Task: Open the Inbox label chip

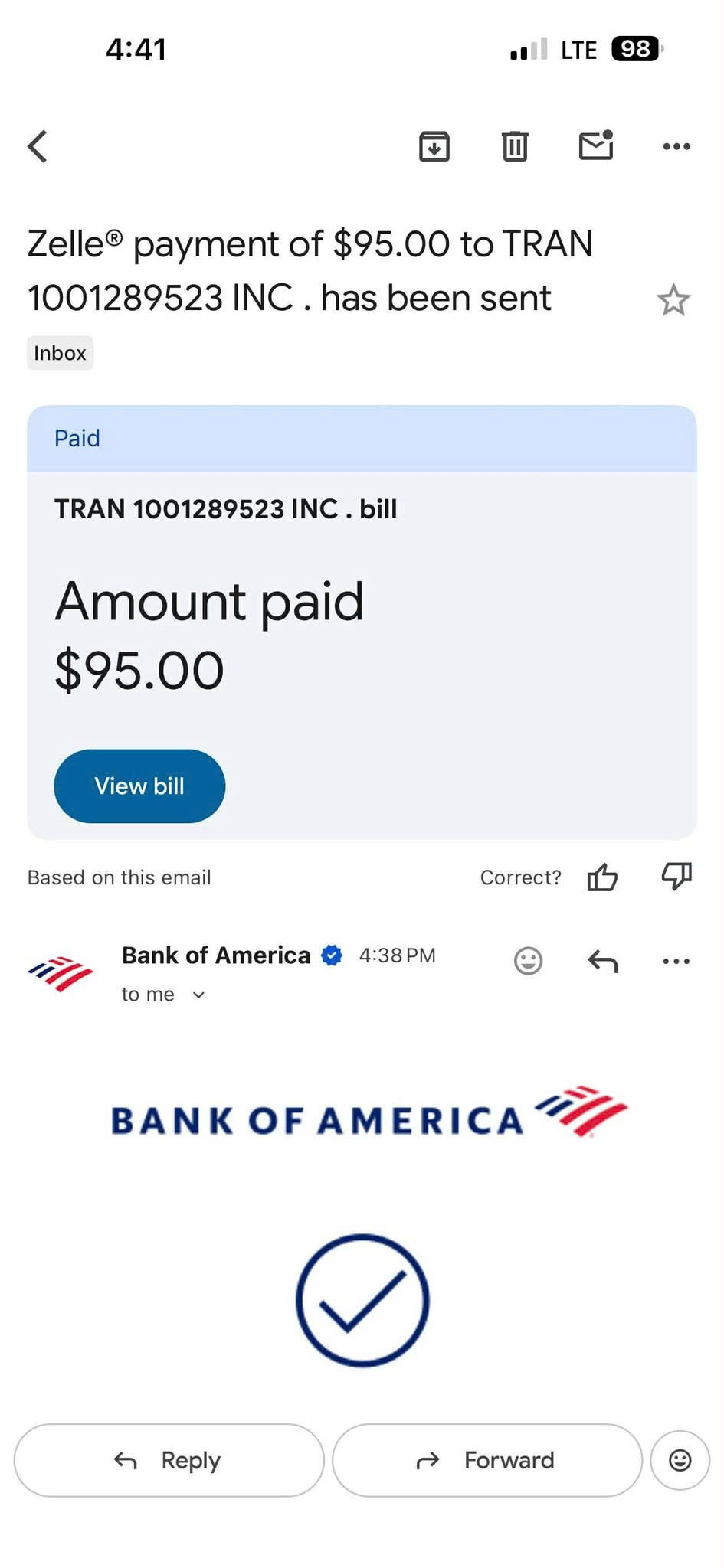Action: pyautogui.click(x=60, y=353)
